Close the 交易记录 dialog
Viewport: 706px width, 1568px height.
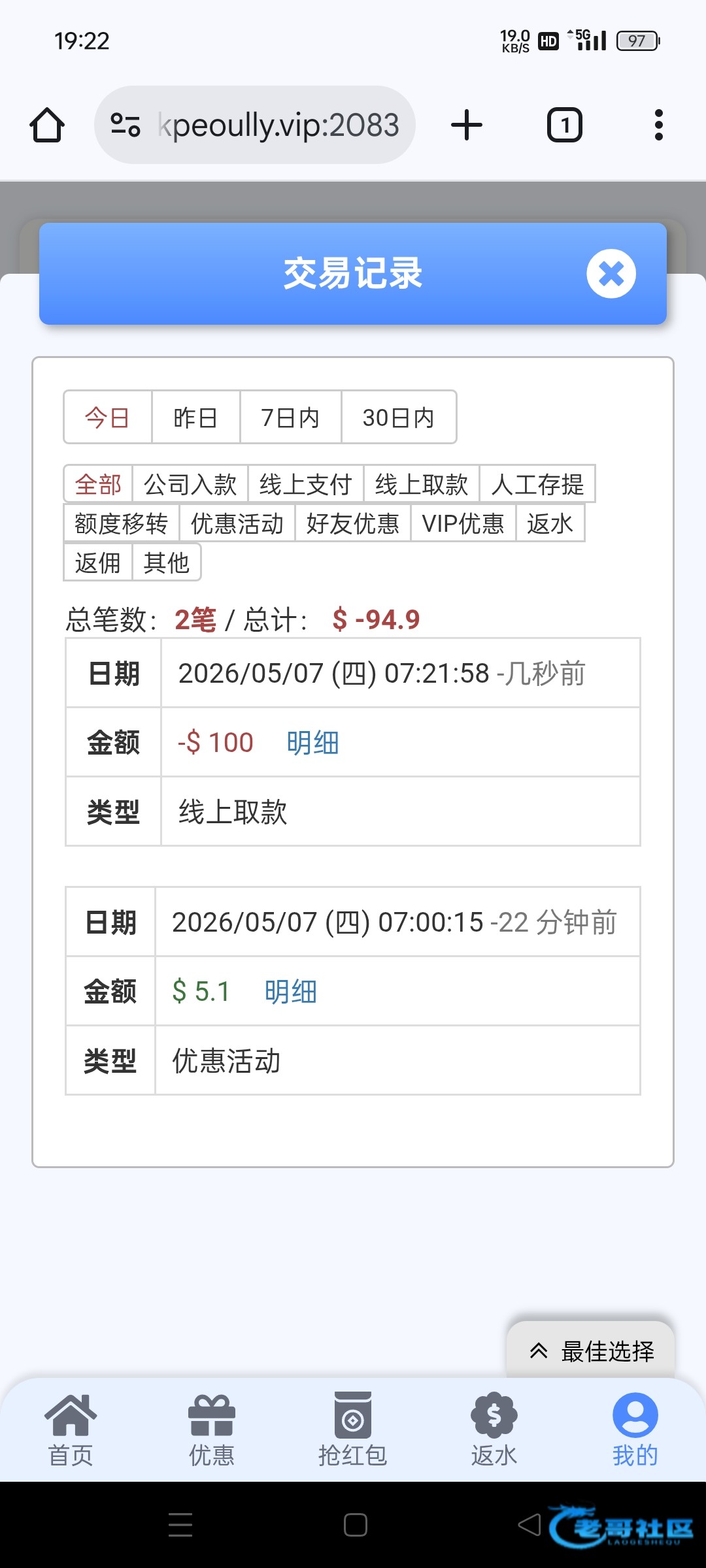tap(611, 274)
